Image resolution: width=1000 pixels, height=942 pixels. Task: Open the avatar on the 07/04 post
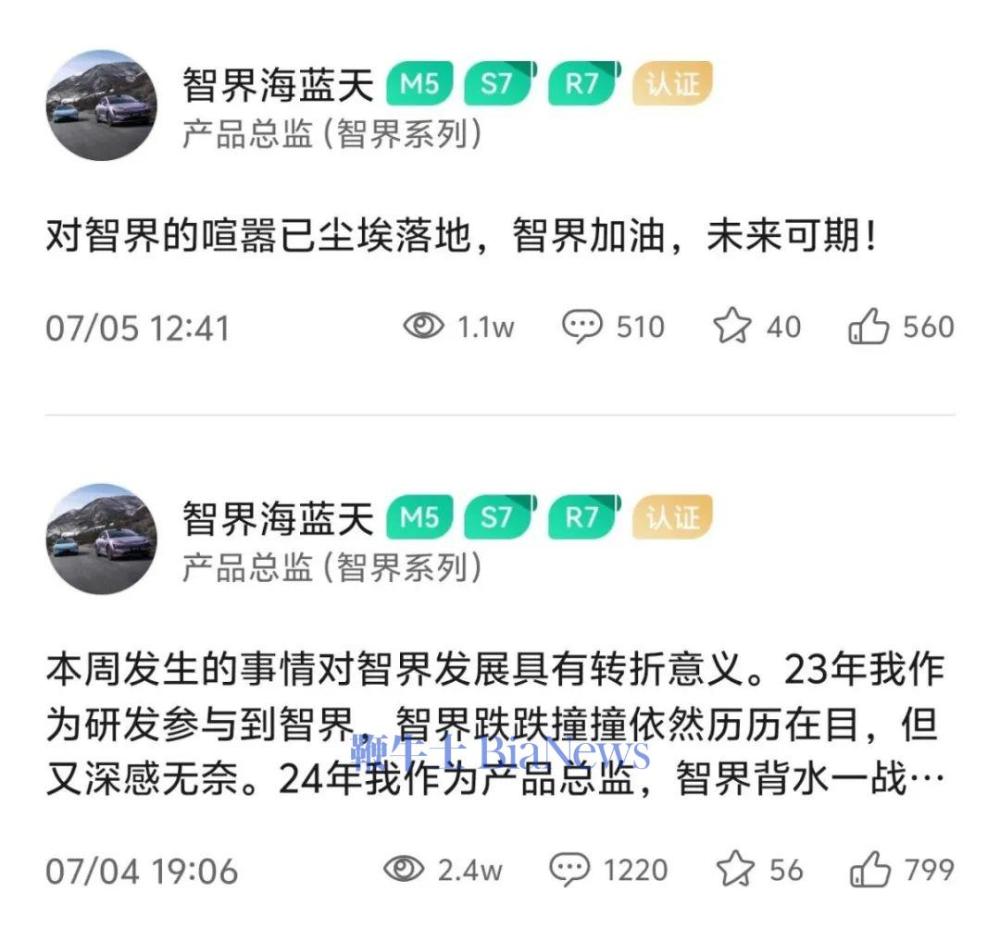(x=103, y=539)
